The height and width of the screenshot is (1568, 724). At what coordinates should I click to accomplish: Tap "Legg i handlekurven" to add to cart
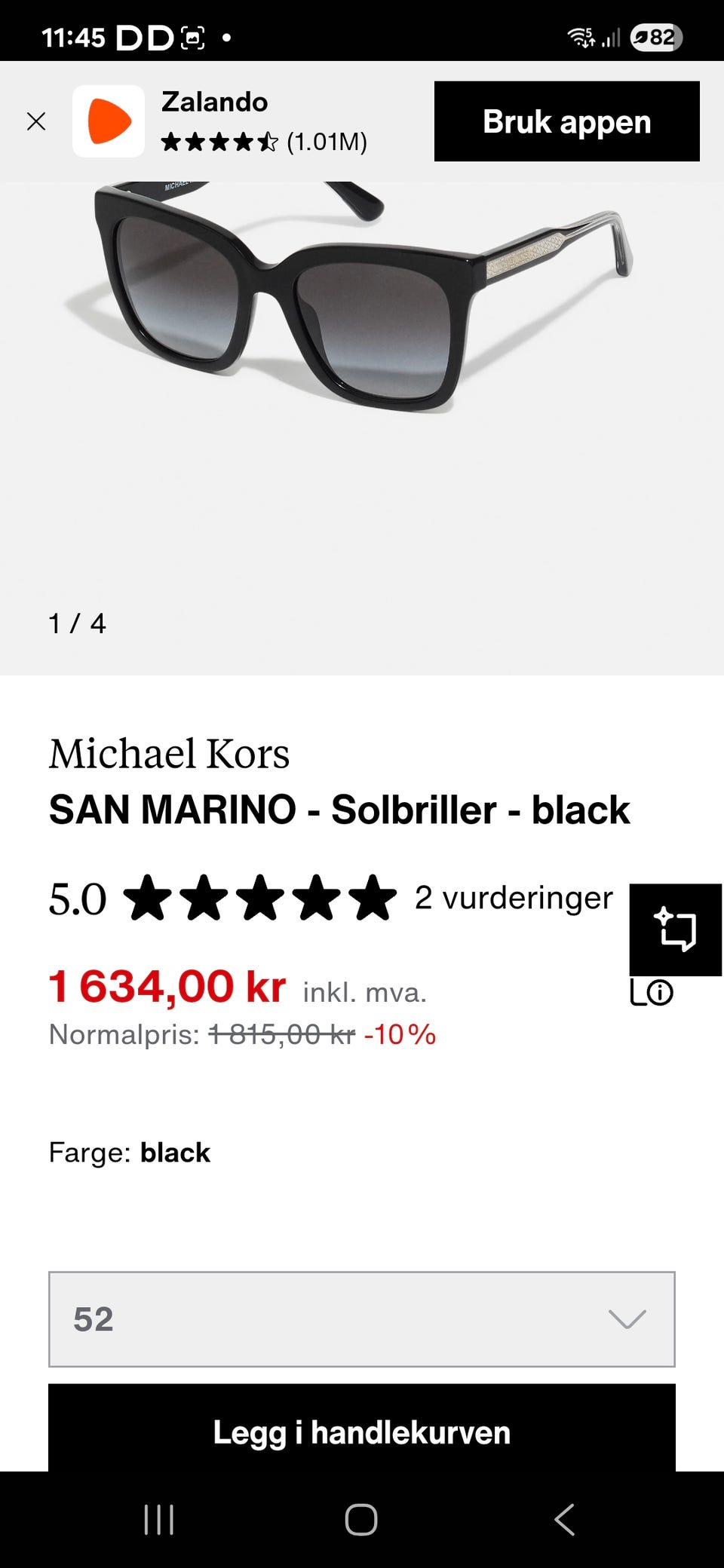(x=362, y=1431)
